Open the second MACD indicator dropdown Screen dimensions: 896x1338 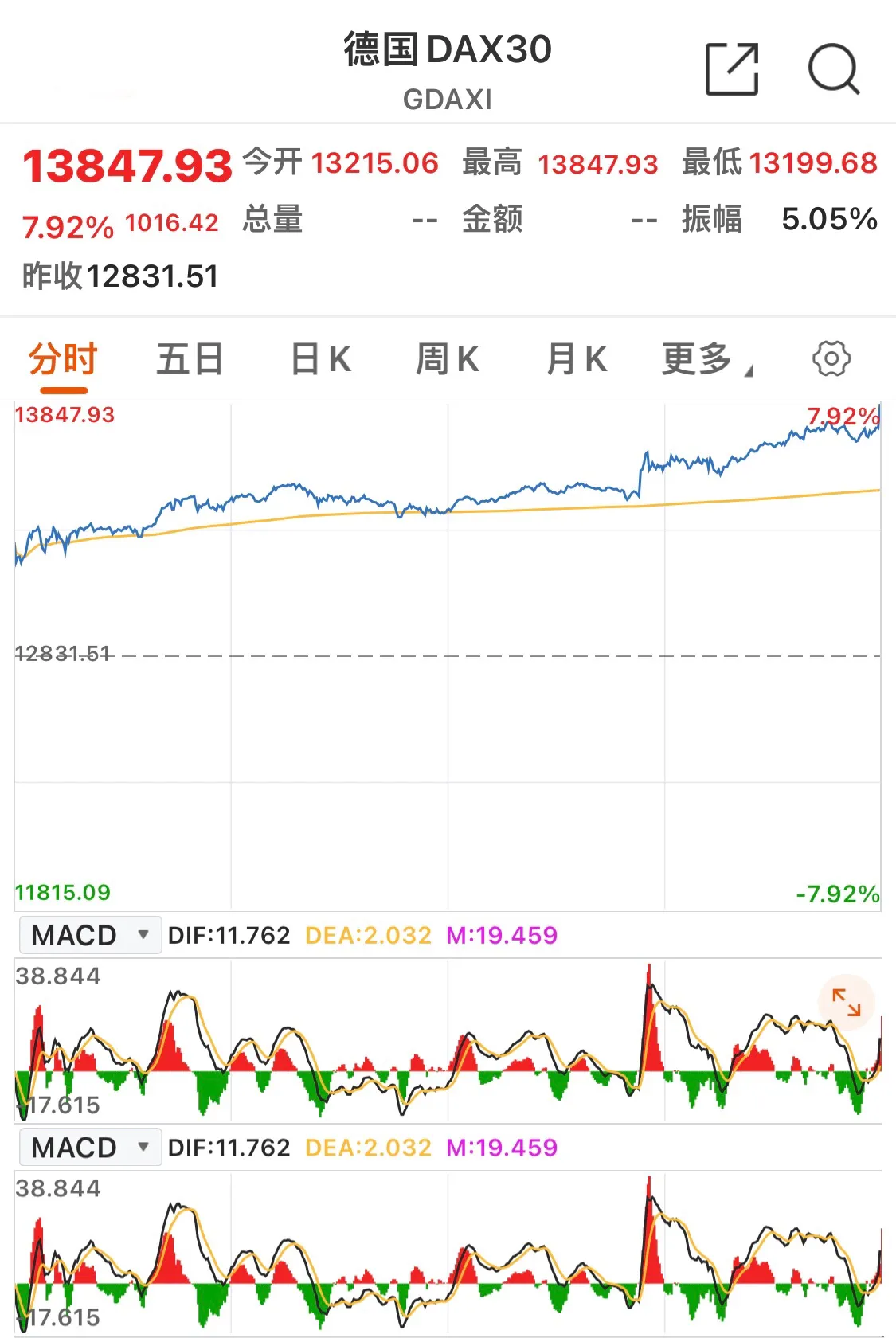coord(90,1148)
